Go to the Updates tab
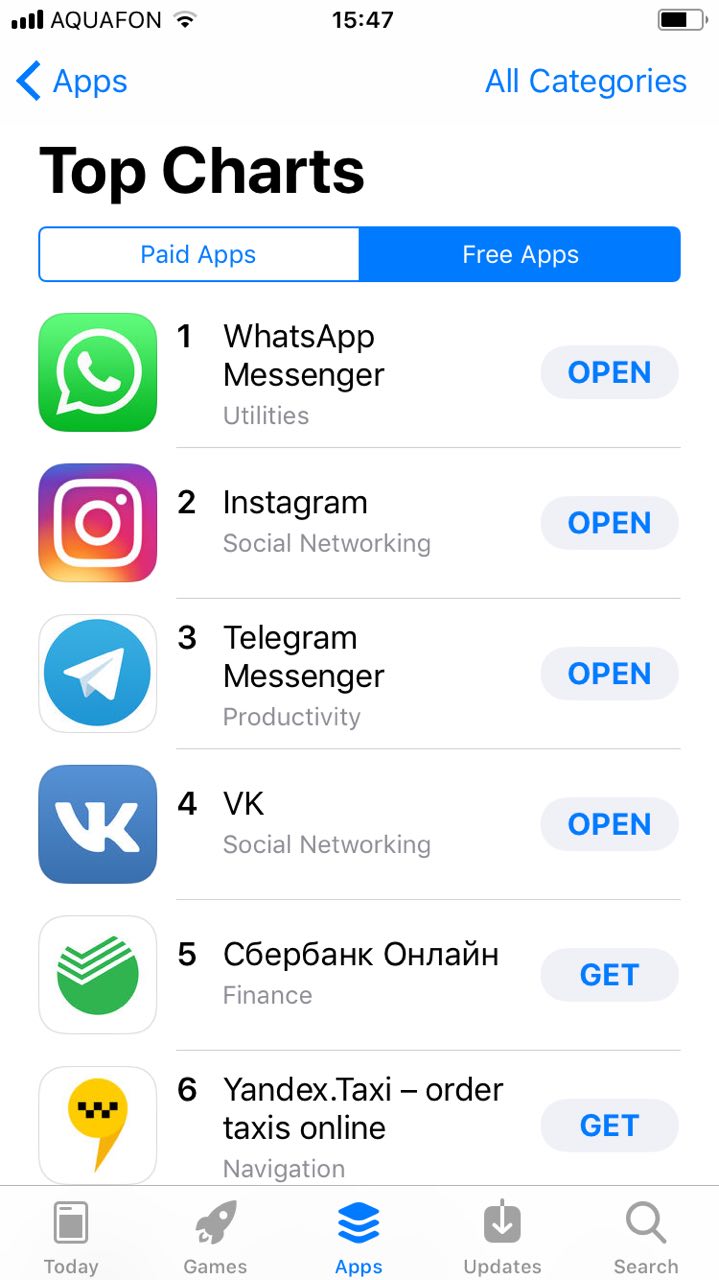Viewport: 719px width, 1280px height. pyautogui.click(x=502, y=1237)
